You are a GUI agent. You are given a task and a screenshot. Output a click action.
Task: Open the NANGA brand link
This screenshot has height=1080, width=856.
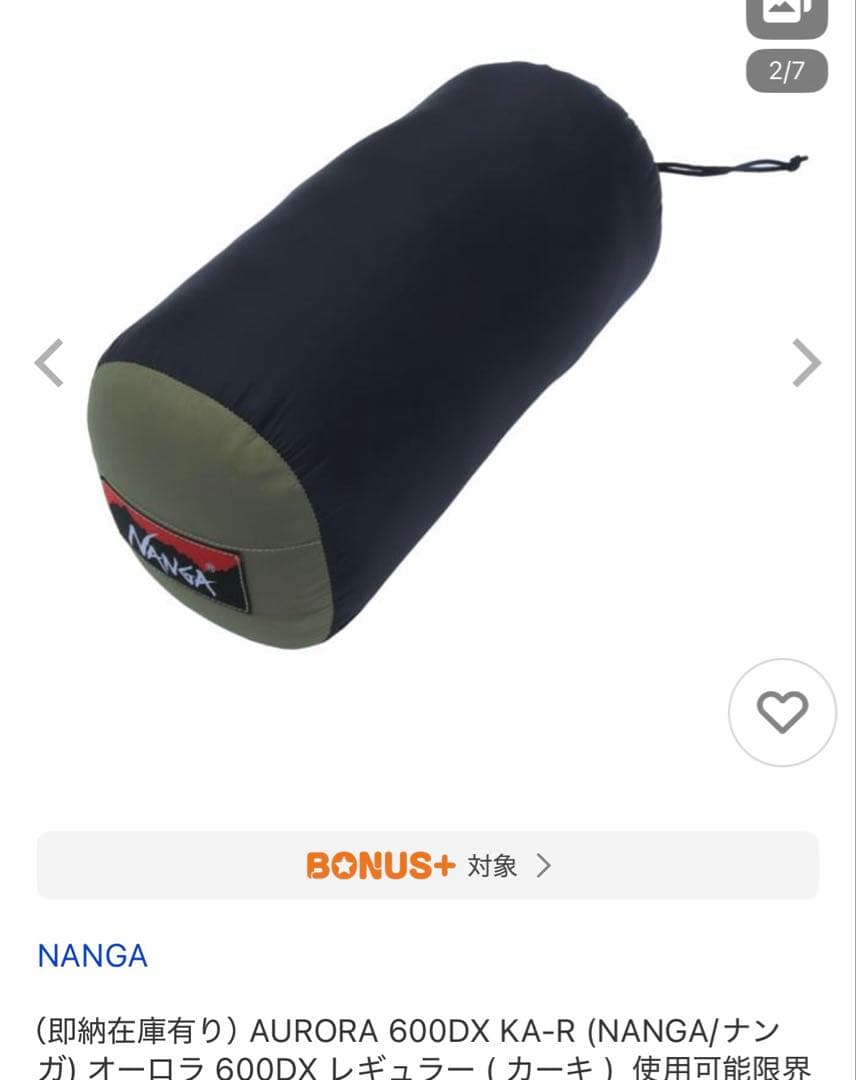click(92, 955)
